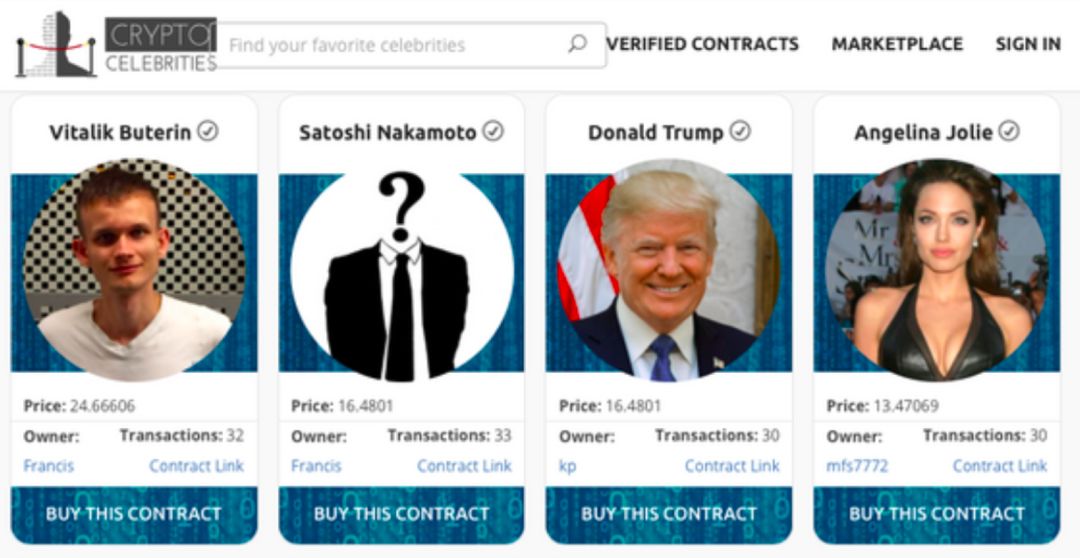1080x558 pixels.
Task: View owner Francis on Vitalik Buterin card
Action: pos(49,466)
